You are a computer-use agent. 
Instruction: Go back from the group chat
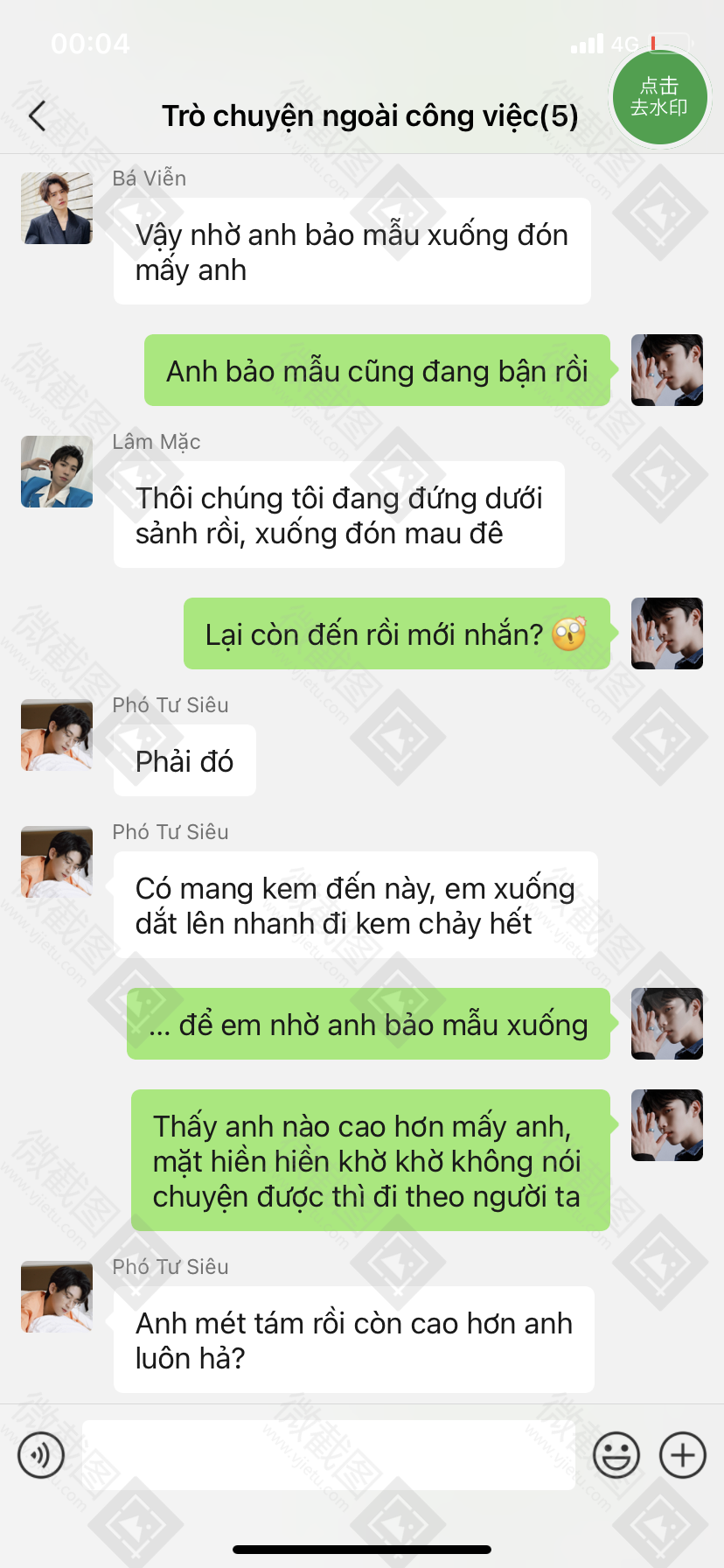pos(37,115)
